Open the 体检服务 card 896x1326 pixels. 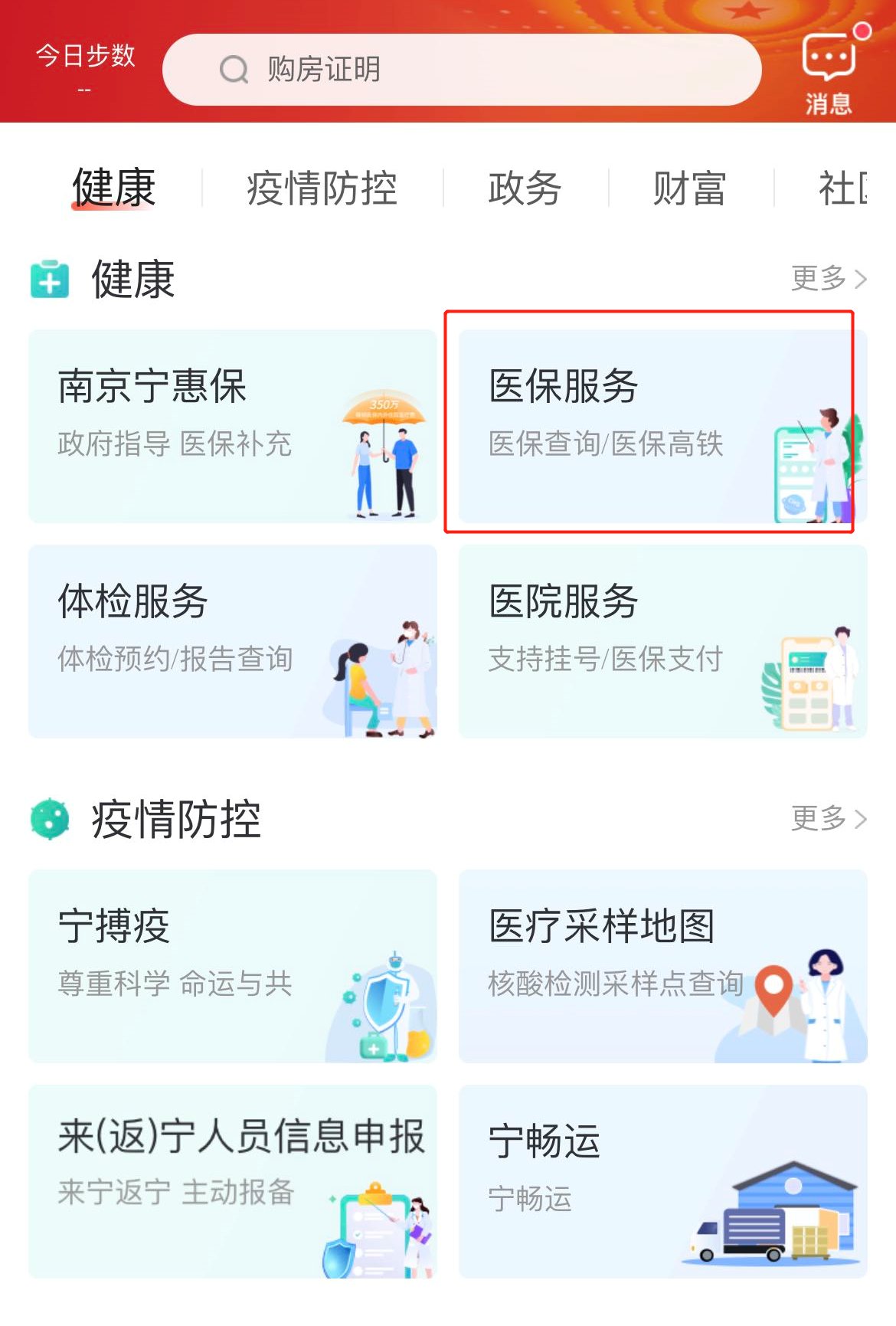coord(232,642)
